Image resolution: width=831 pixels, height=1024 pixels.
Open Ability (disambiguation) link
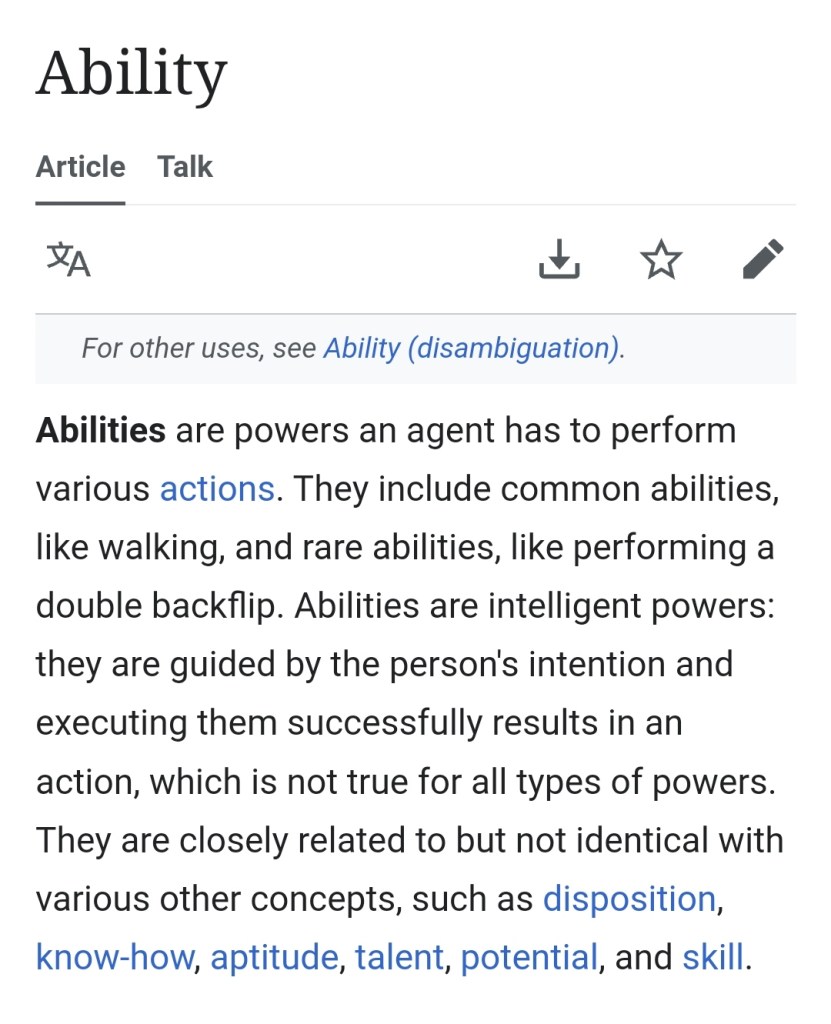coord(471,349)
